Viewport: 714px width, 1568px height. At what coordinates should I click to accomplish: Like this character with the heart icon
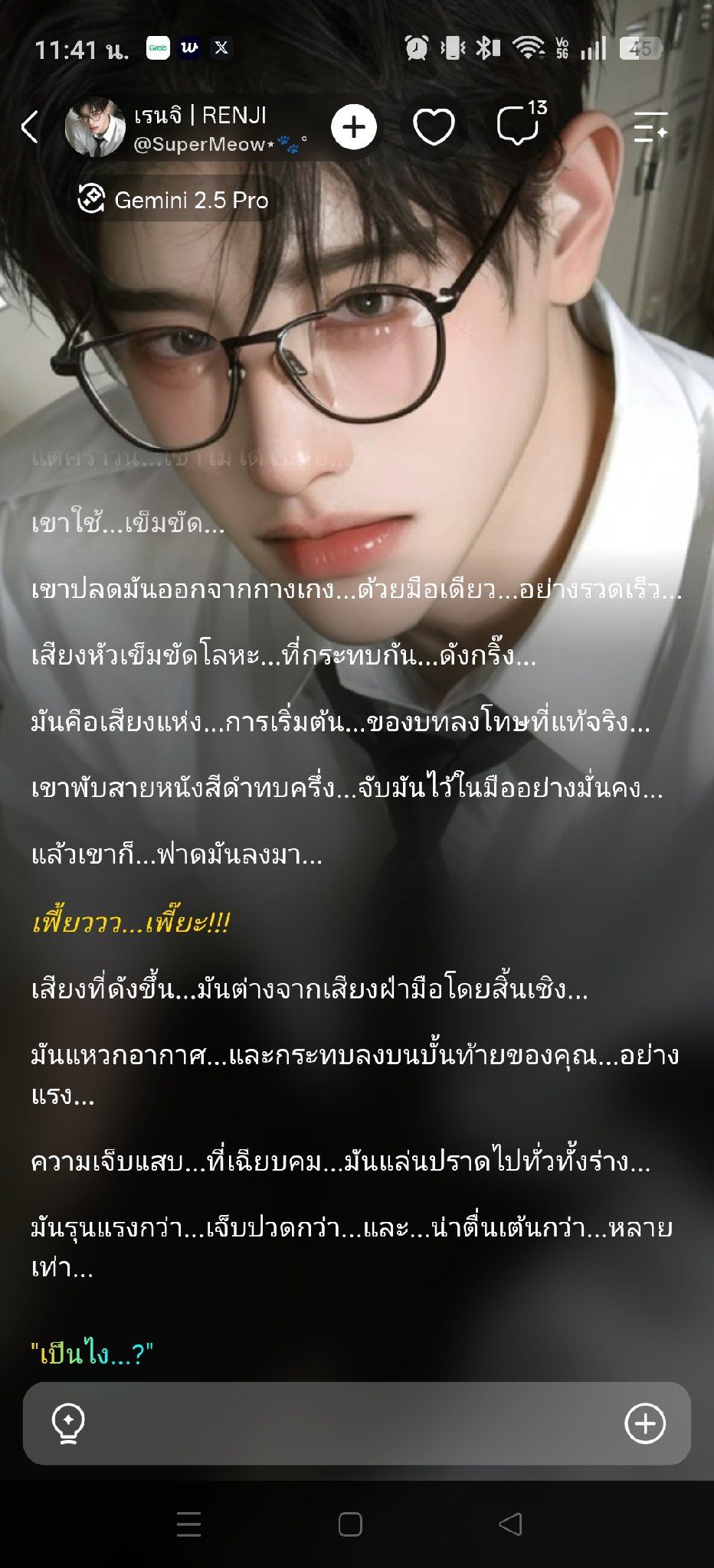click(x=434, y=127)
